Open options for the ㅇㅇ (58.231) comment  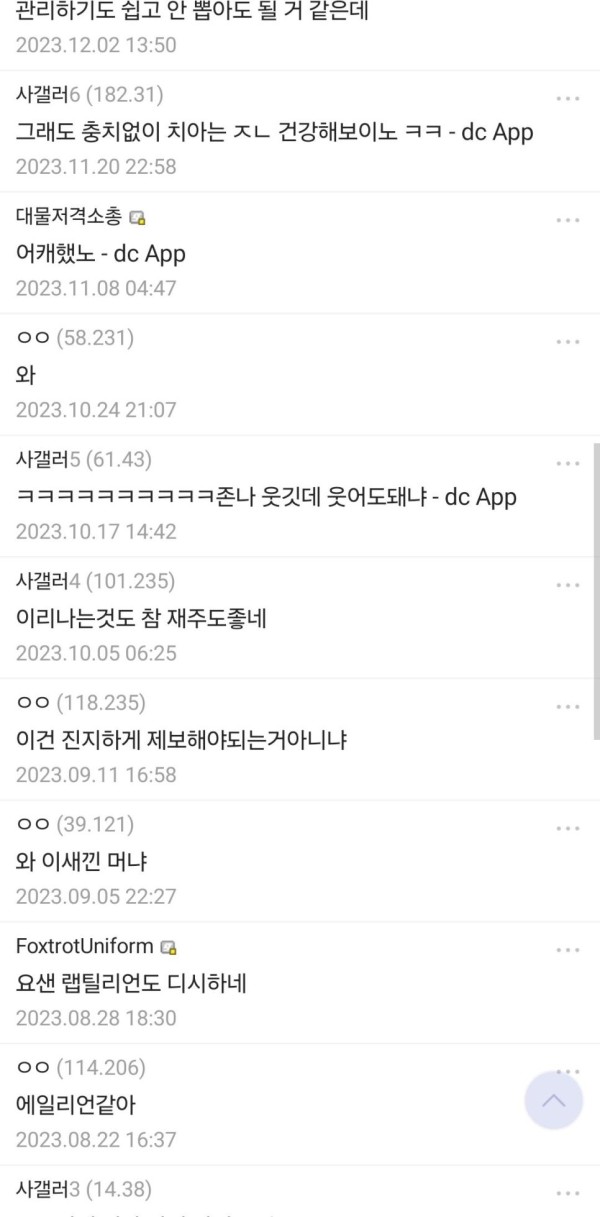point(568,342)
